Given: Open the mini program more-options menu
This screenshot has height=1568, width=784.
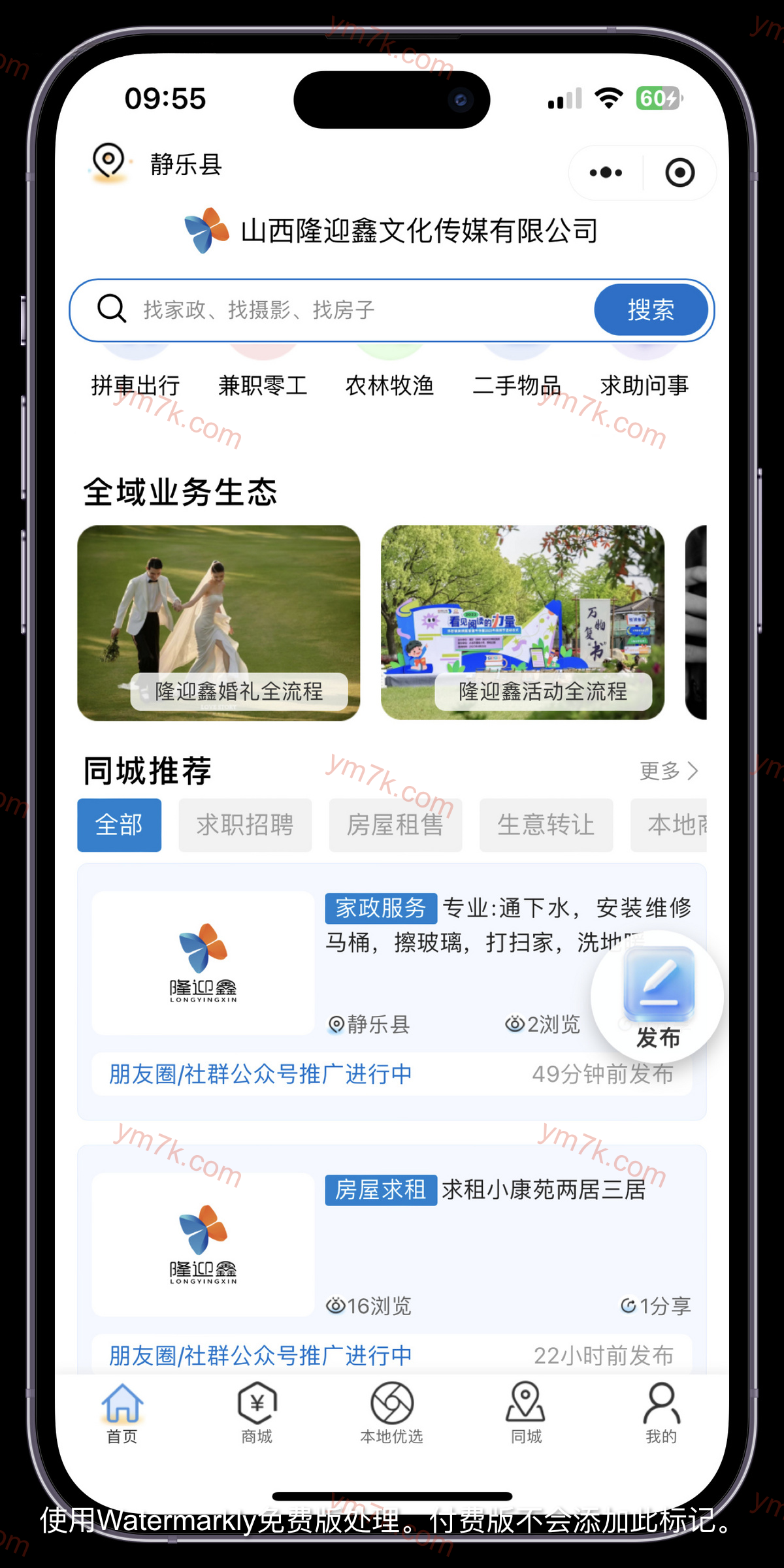Looking at the screenshot, I should [x=606, y=173].
